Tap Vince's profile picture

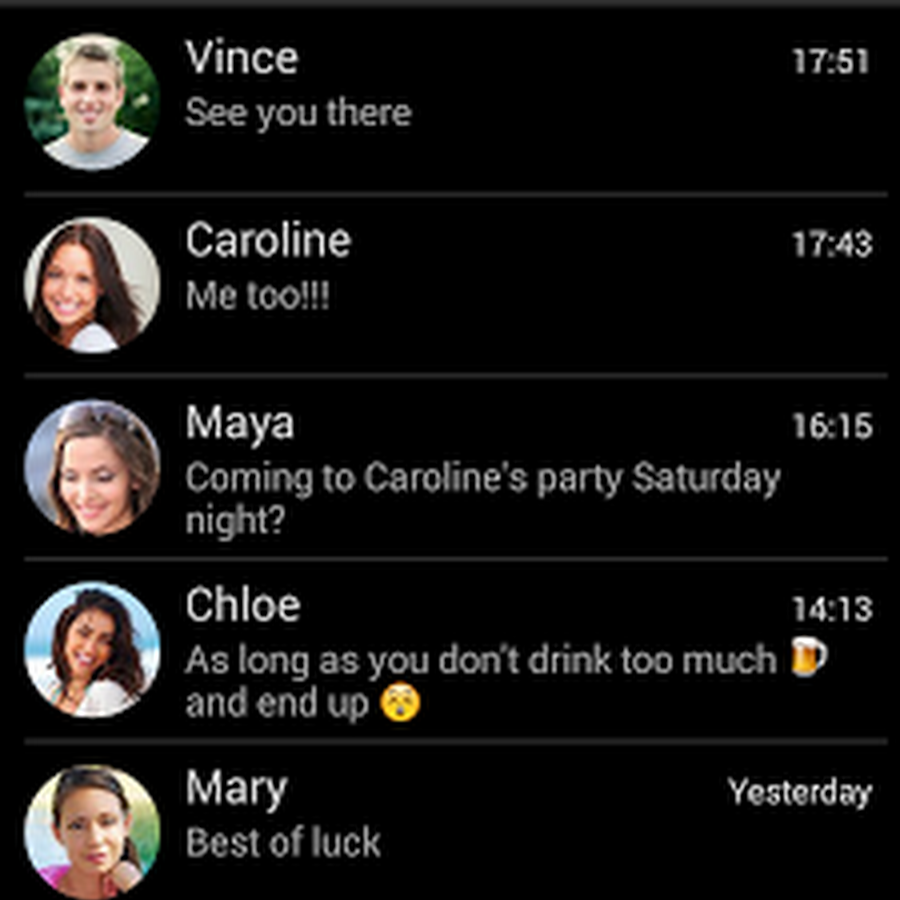pos(91,101)
